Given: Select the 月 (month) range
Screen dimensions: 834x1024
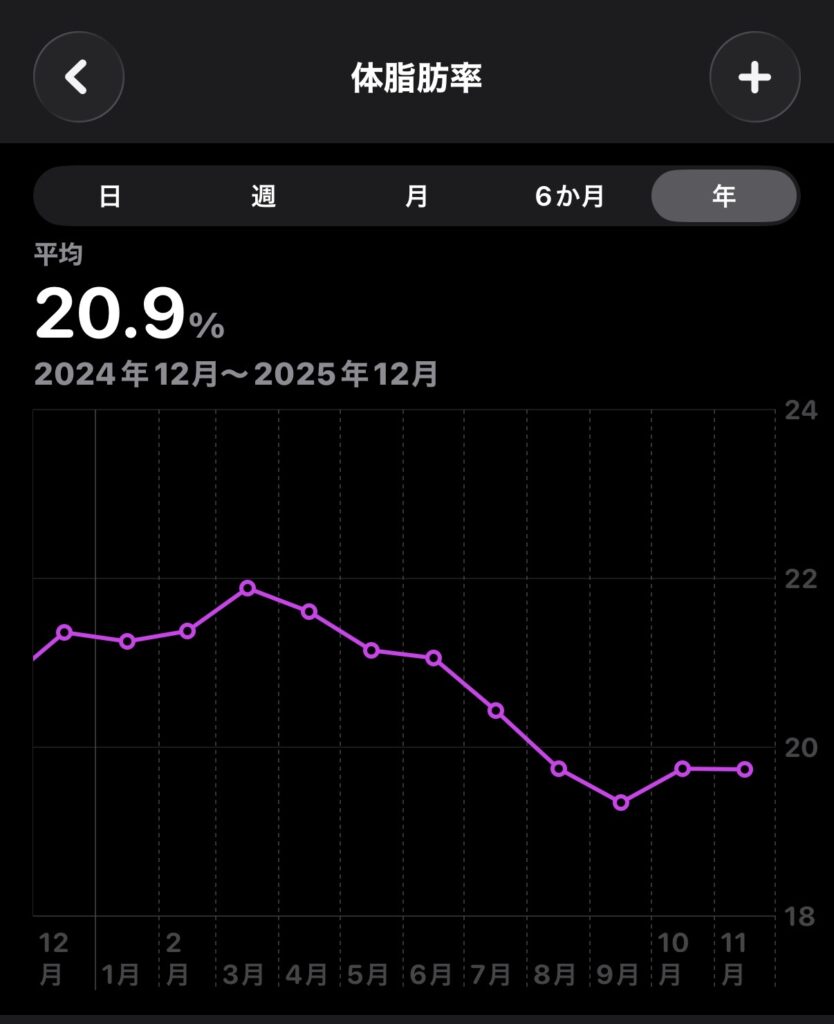Looking at the screenshot, I should point(416,196).
